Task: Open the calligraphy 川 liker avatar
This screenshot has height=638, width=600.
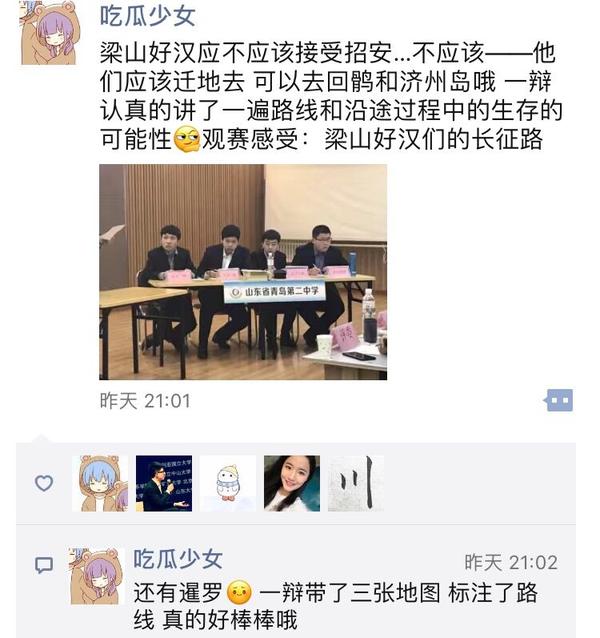Action: [355, 484]
